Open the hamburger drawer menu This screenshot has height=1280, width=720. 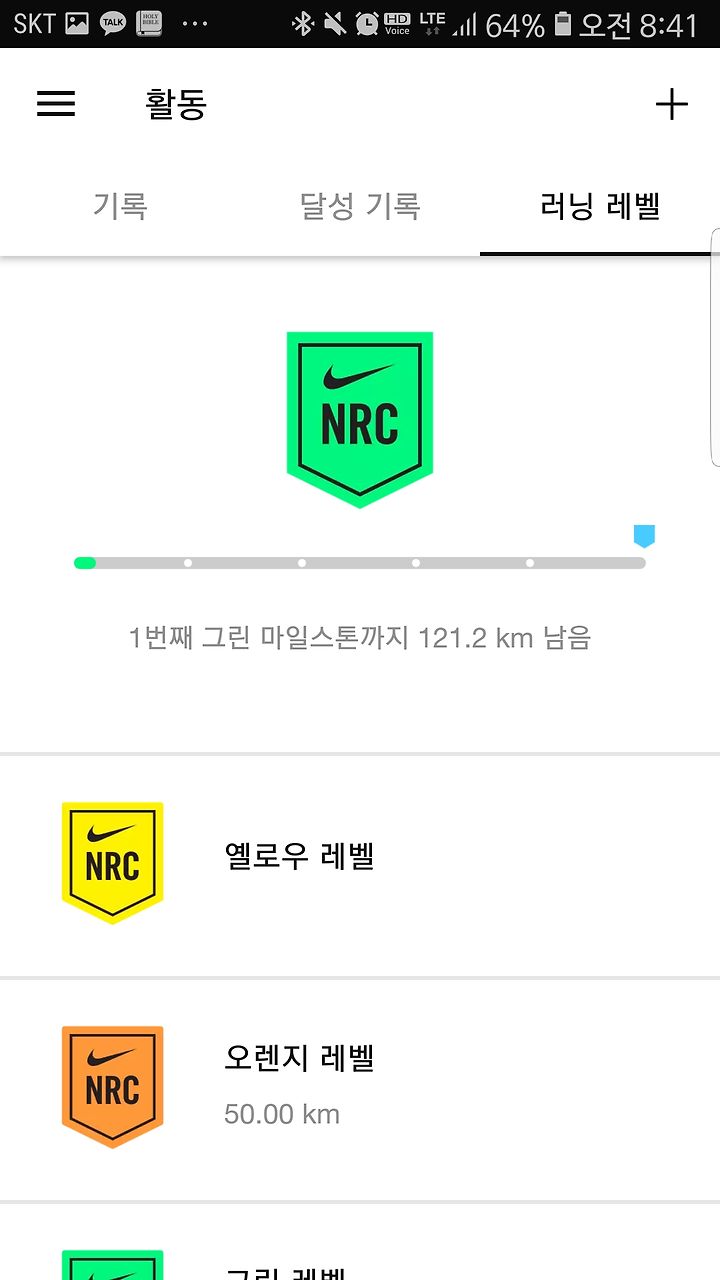pos(56,103)
